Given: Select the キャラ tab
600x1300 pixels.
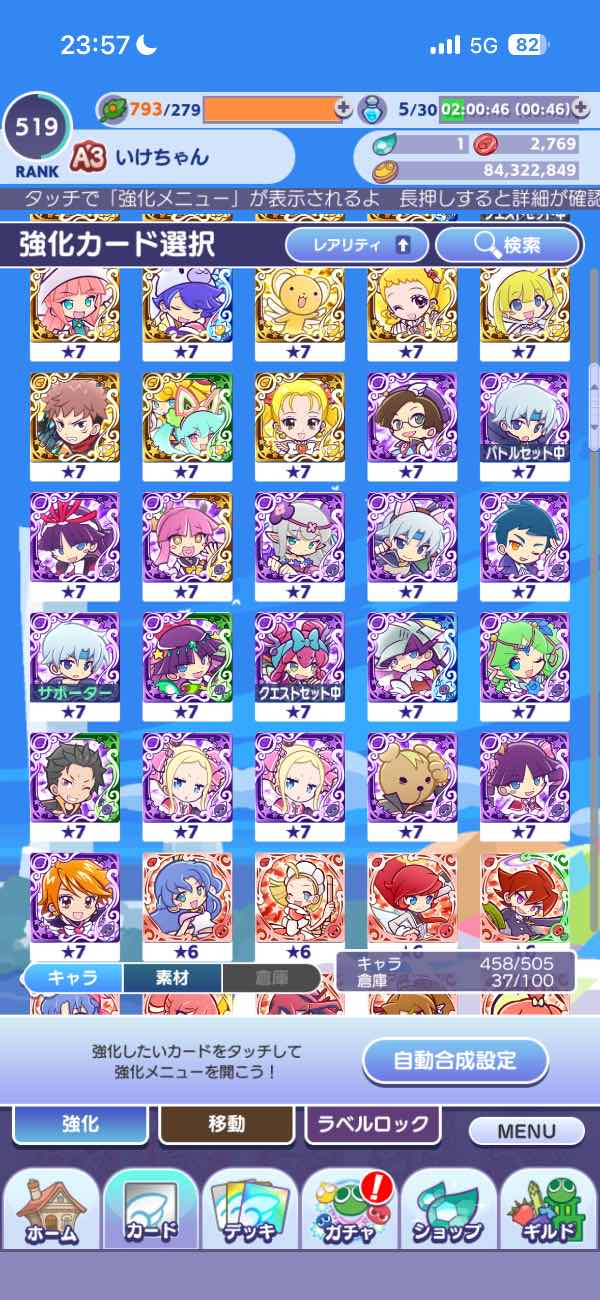Looking at the screenshot, I should click(x=73, y=978).
